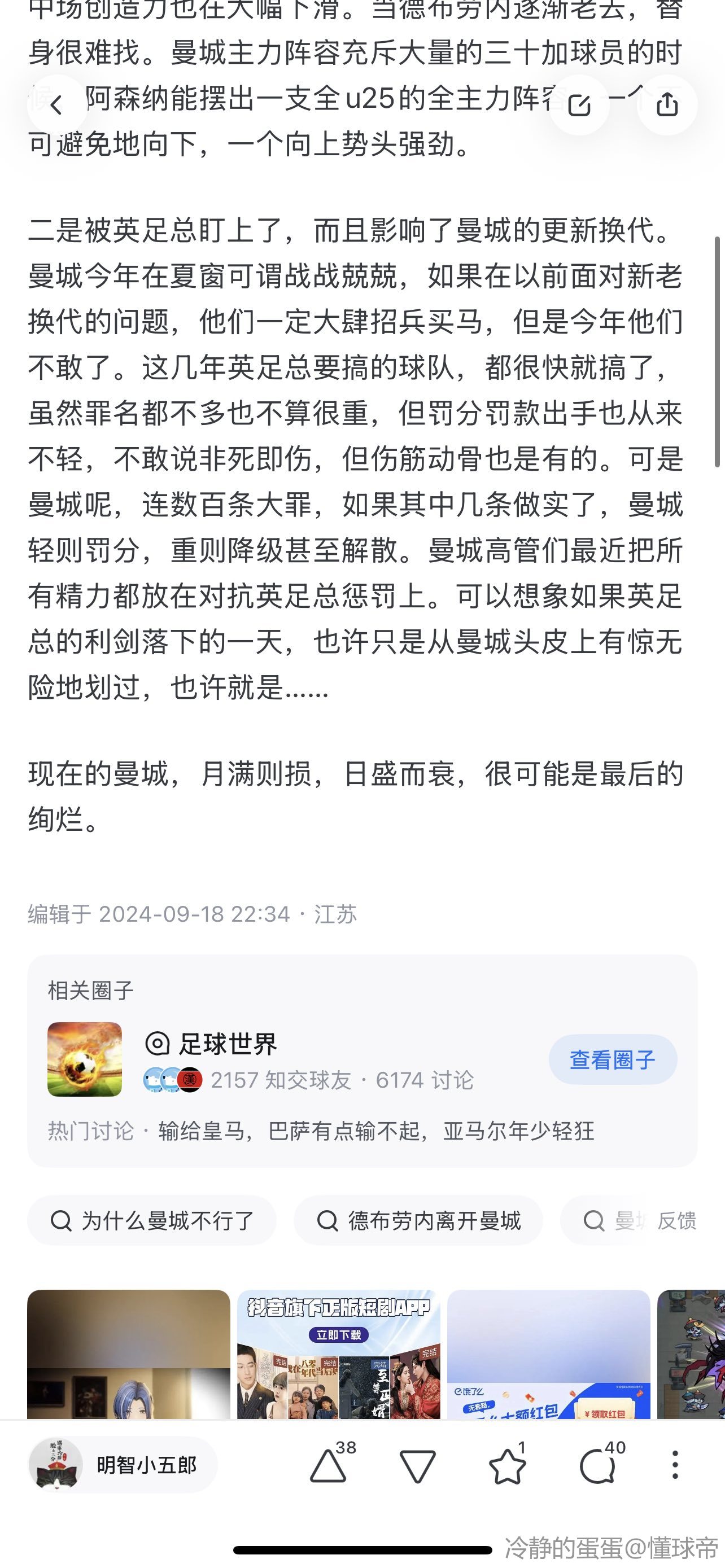Search 德布劳内离开曼城
Image resolution: width=725 pixels, height=1568 pixels.
coord(418,1220)
